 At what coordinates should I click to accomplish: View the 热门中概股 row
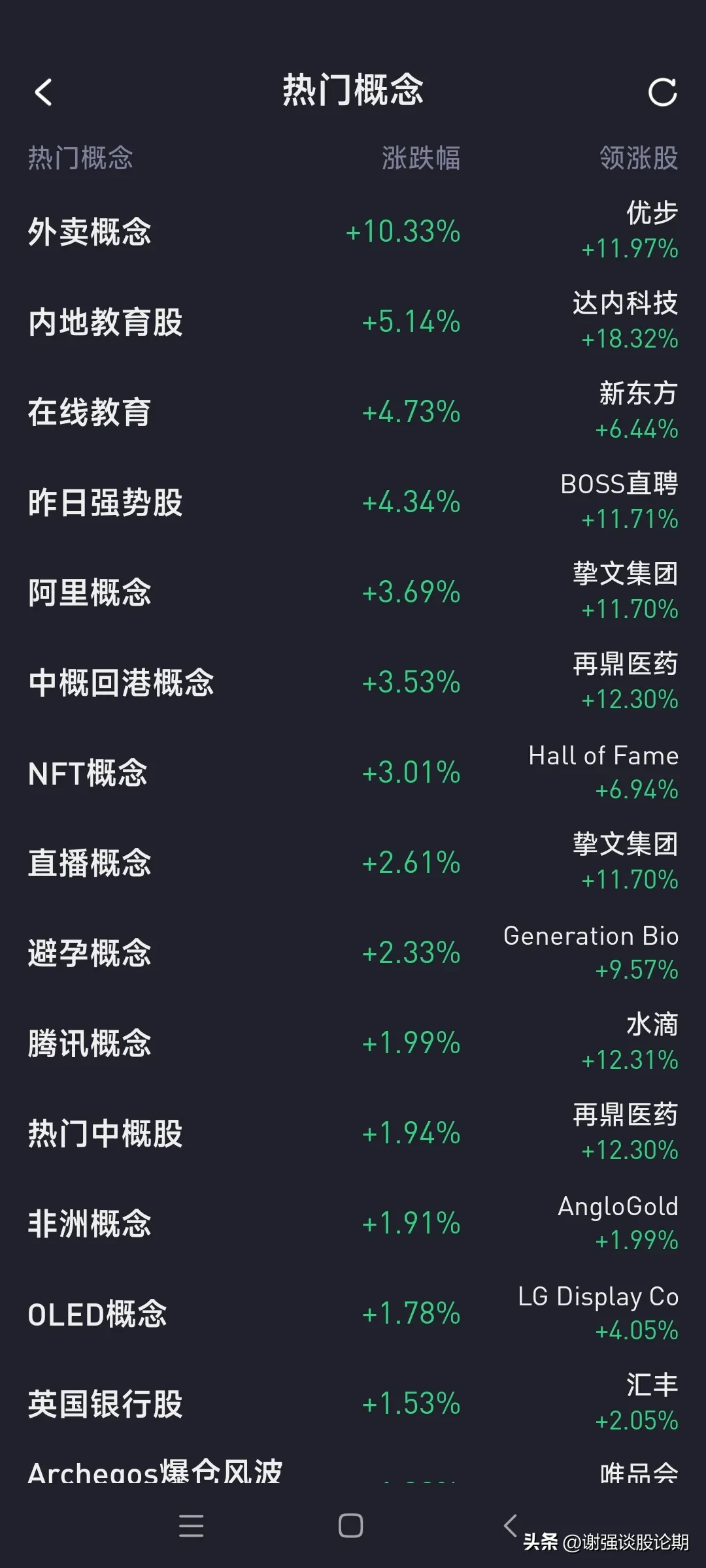[x=353, y=1133]
